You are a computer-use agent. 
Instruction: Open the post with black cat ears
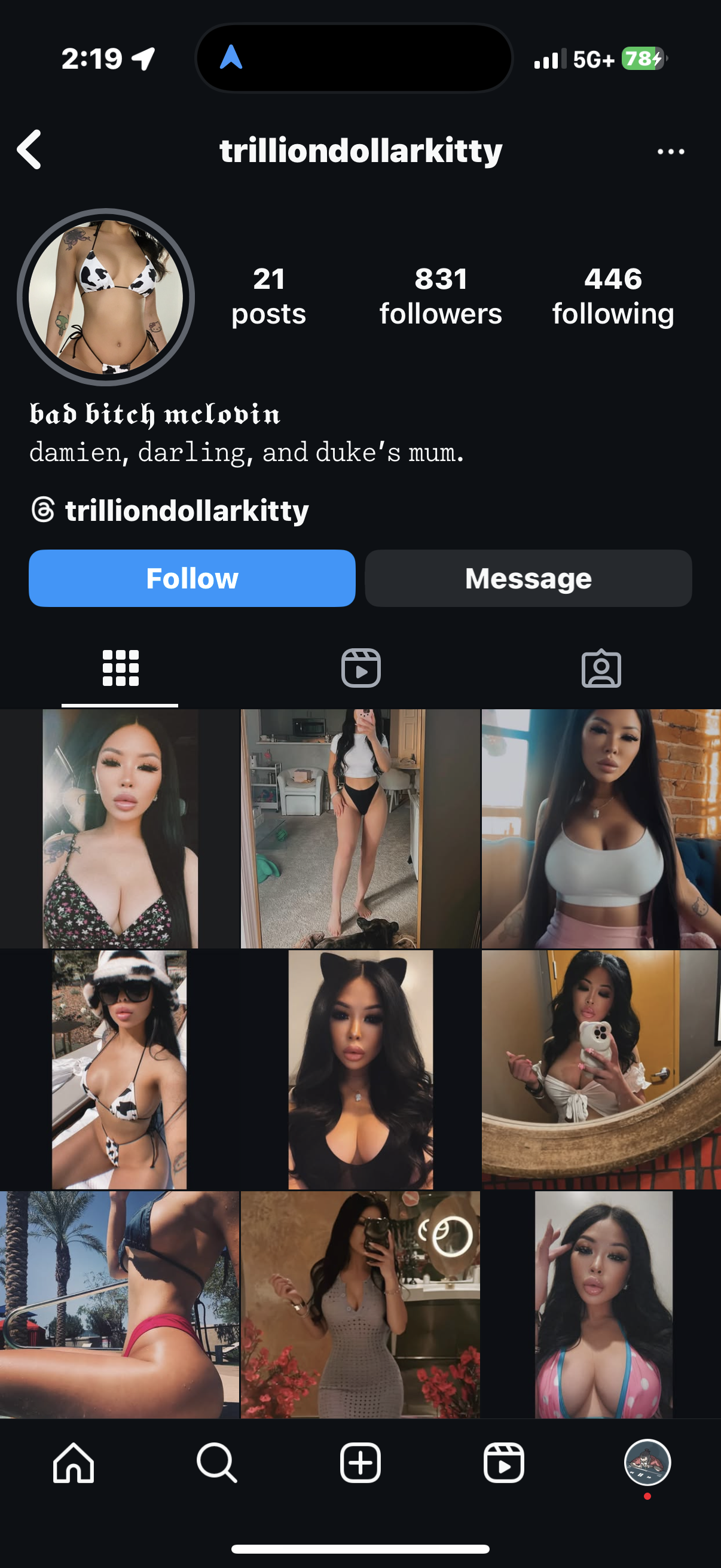360,1069
